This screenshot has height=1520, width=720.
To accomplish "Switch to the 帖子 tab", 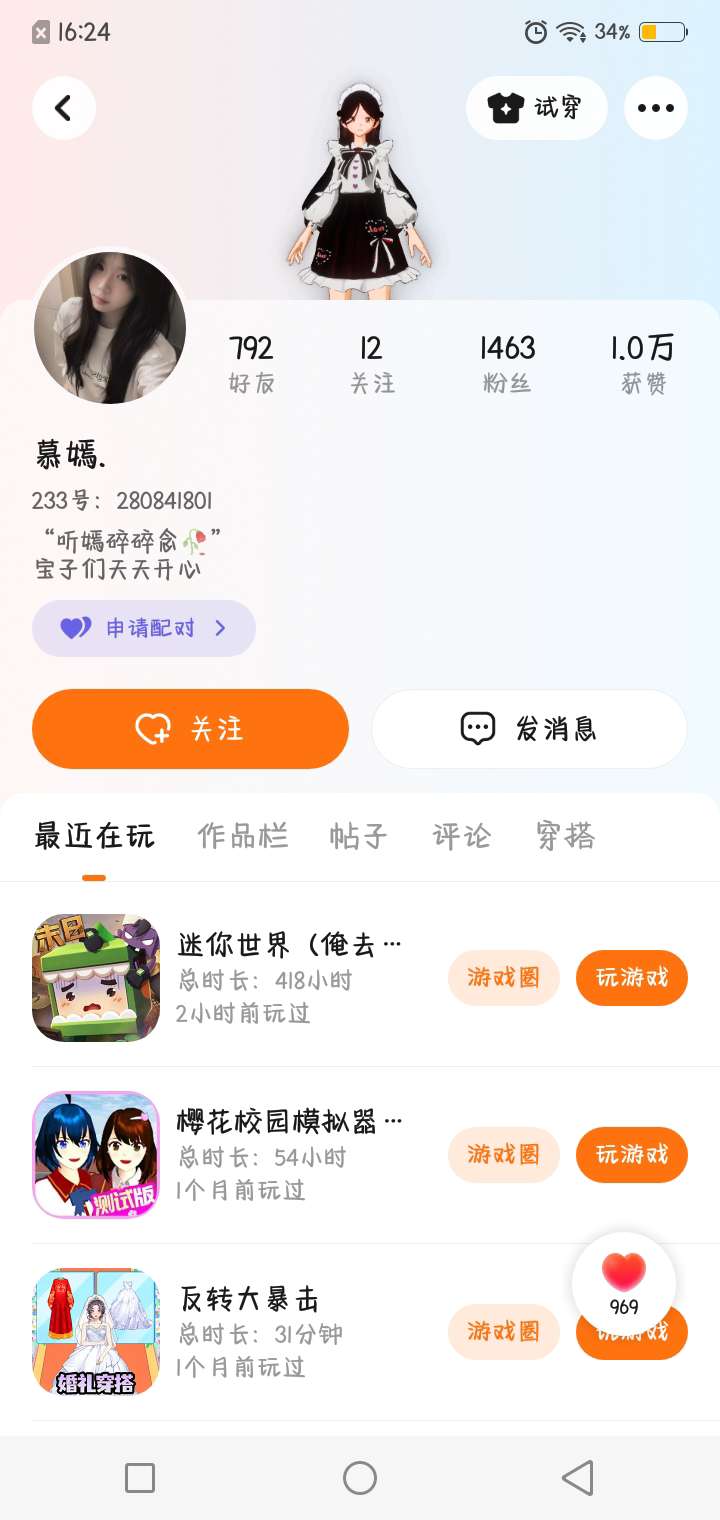I will tap(358, 836).
